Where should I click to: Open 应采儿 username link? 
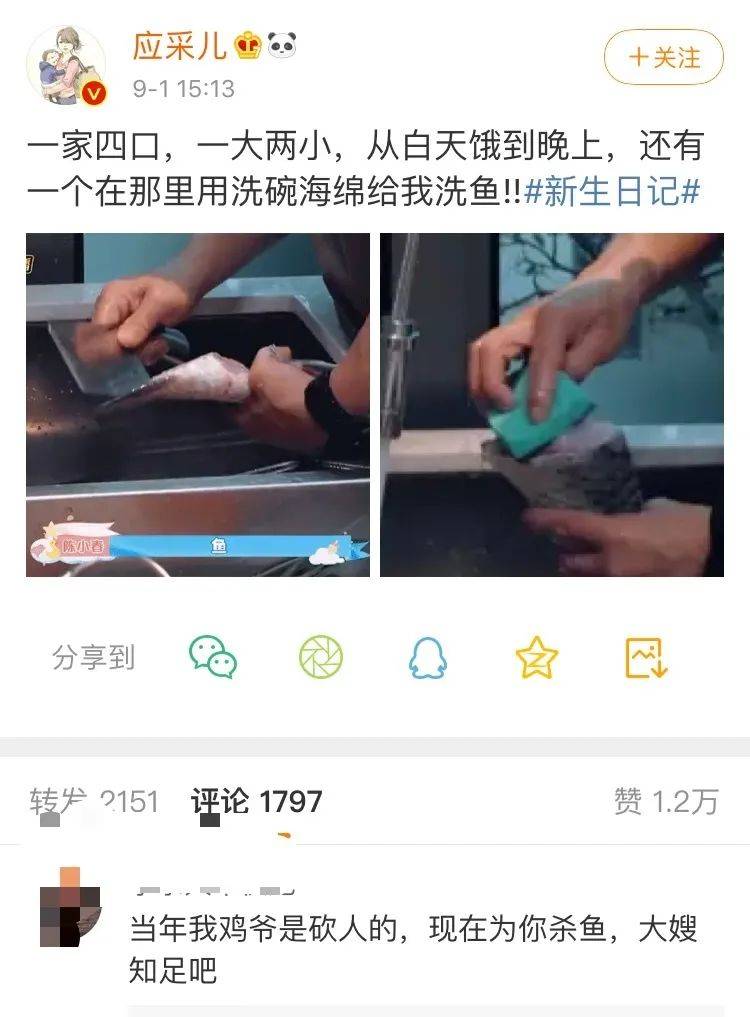click(x=180, y=46)
